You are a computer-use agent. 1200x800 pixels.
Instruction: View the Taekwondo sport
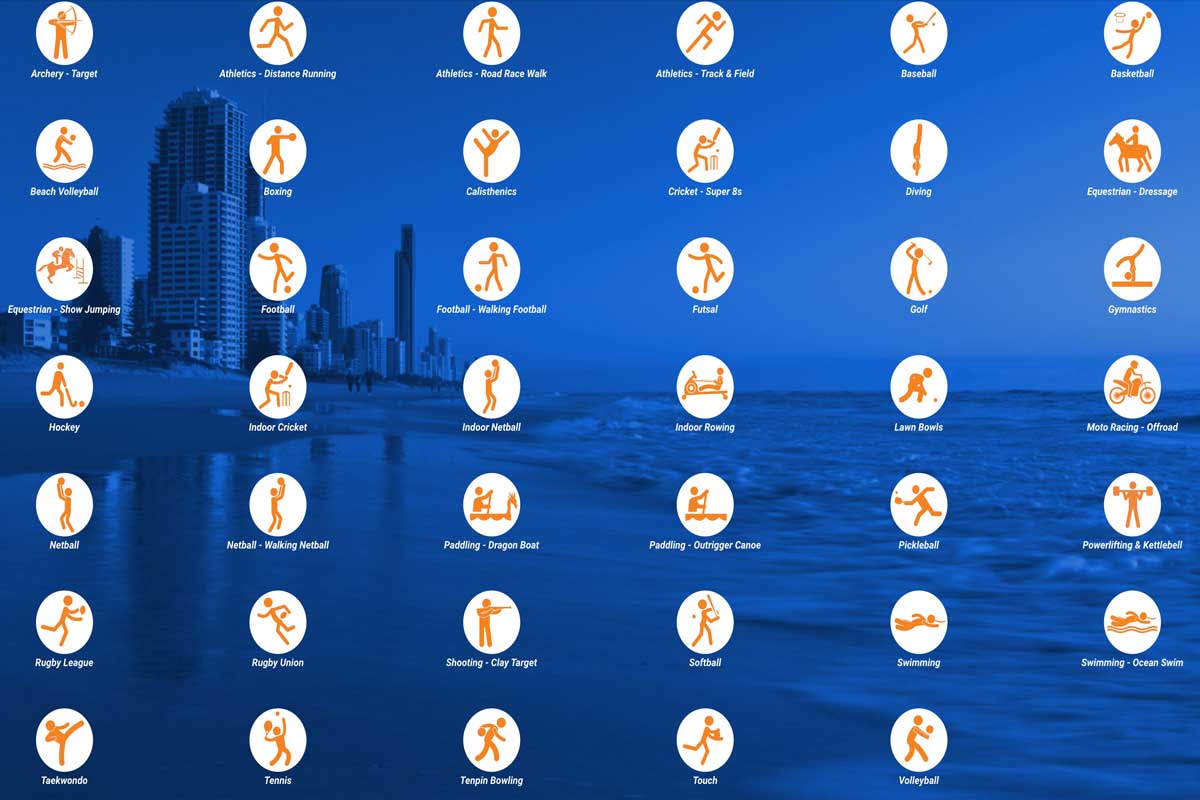[x=64, y=740]
